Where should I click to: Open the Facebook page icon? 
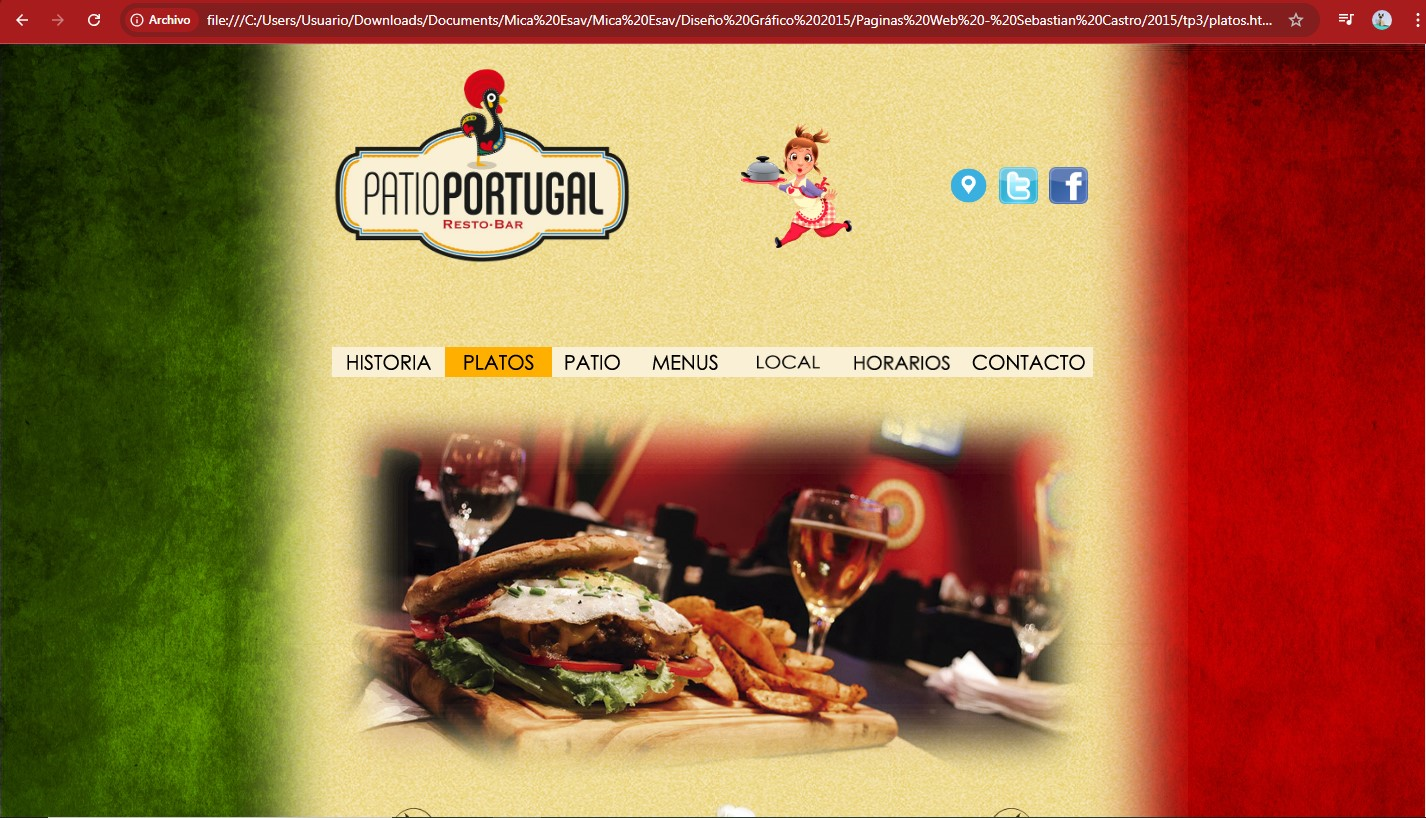coord(1068,186)
